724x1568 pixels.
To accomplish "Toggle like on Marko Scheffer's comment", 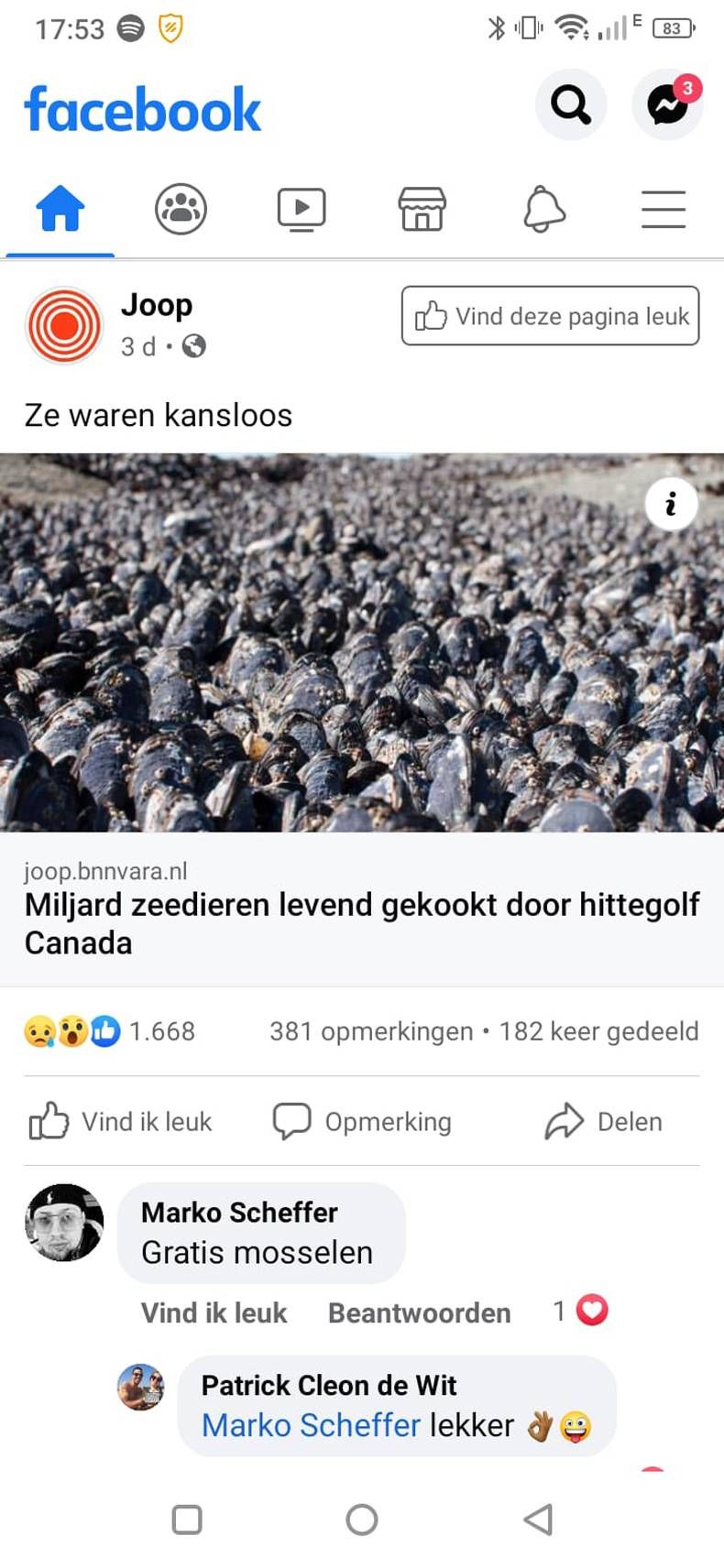I will coord(214,1312).
